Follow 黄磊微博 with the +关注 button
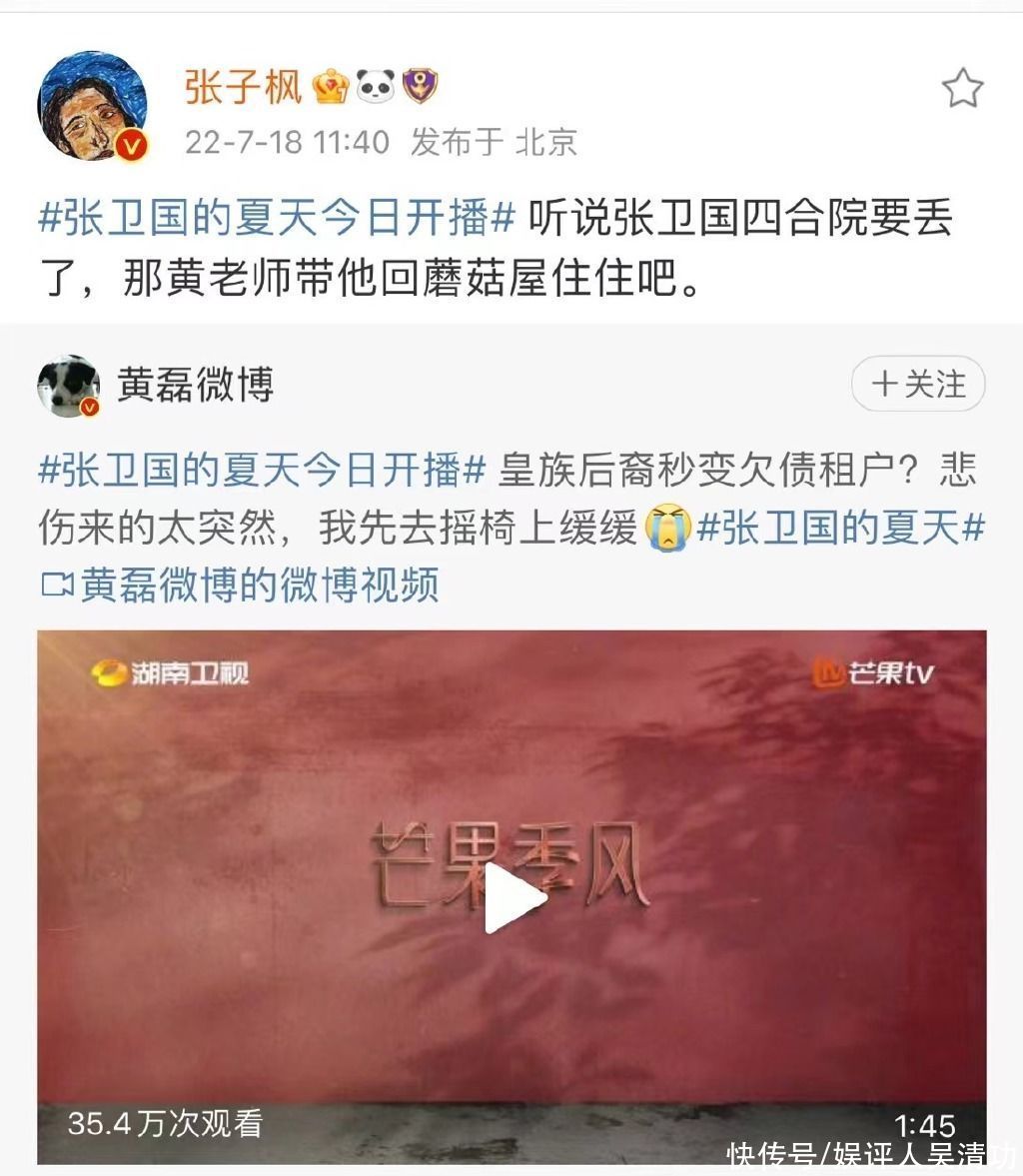The image size is (1023, 1176). pyautogui.click(x=917, y=384)
